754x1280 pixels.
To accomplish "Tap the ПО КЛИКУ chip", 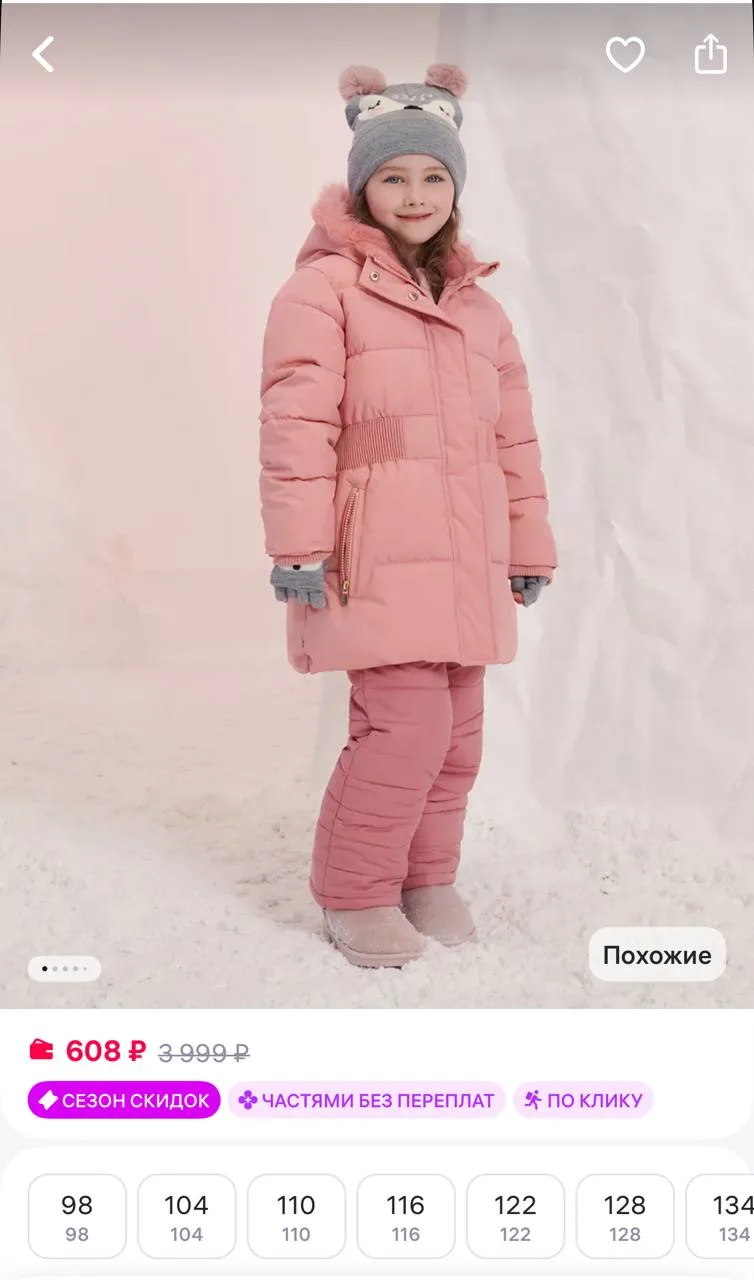I will click(583, 1100).
